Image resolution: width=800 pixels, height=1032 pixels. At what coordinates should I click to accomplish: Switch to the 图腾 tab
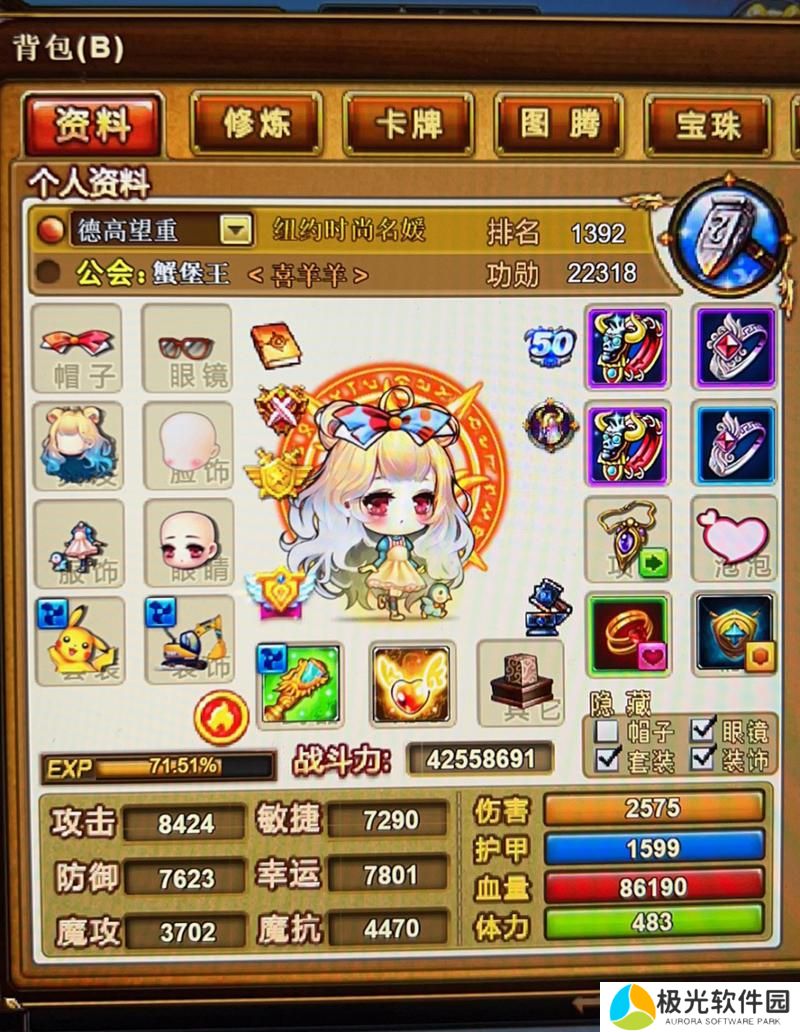(x=558, y=124)
